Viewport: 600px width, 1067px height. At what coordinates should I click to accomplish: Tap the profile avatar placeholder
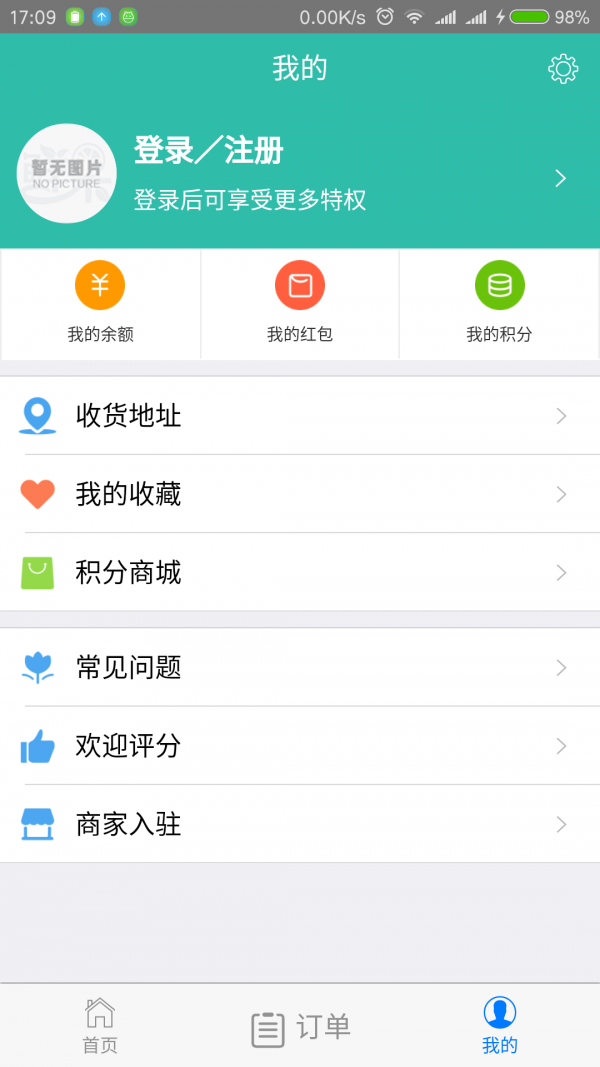[67, 174]
